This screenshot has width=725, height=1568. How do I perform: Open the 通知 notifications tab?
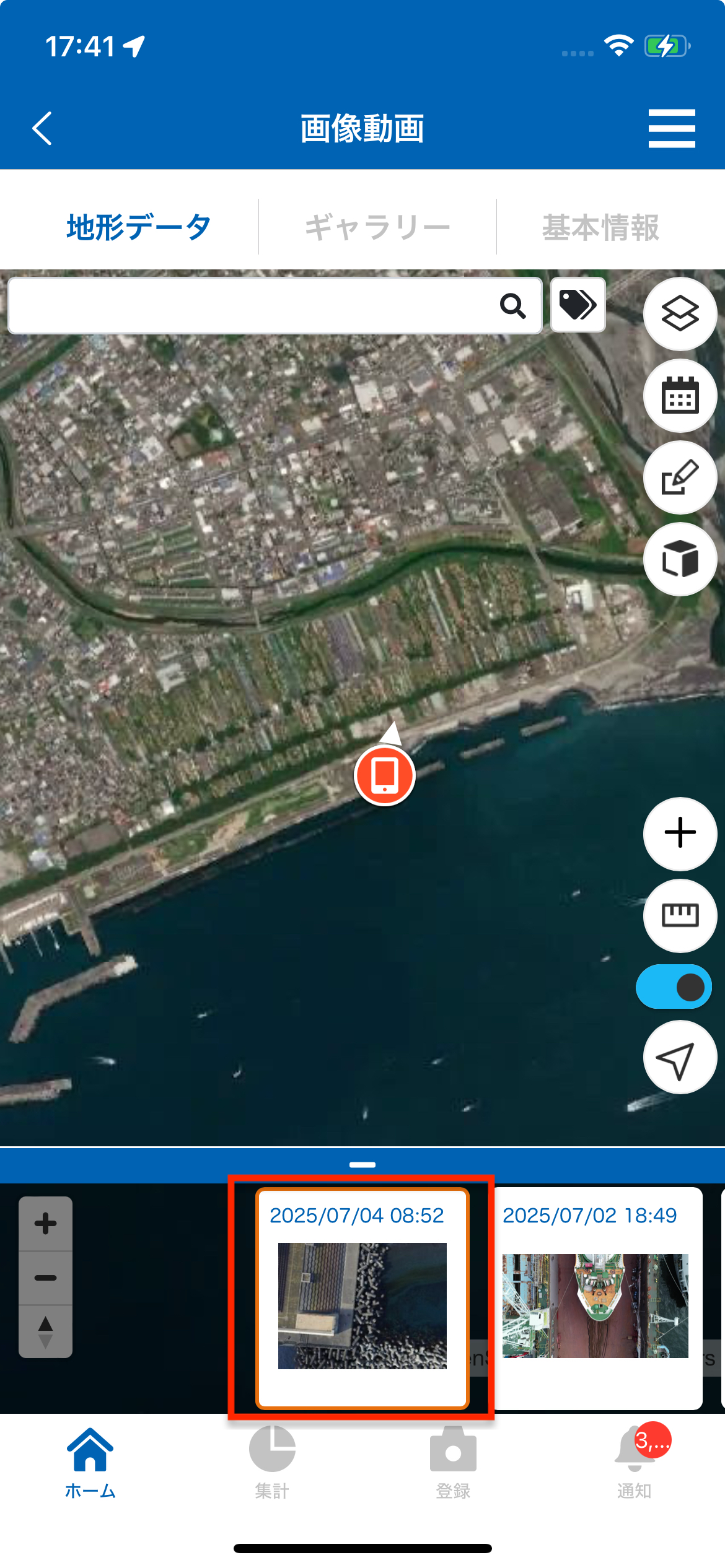point(634,1461)
